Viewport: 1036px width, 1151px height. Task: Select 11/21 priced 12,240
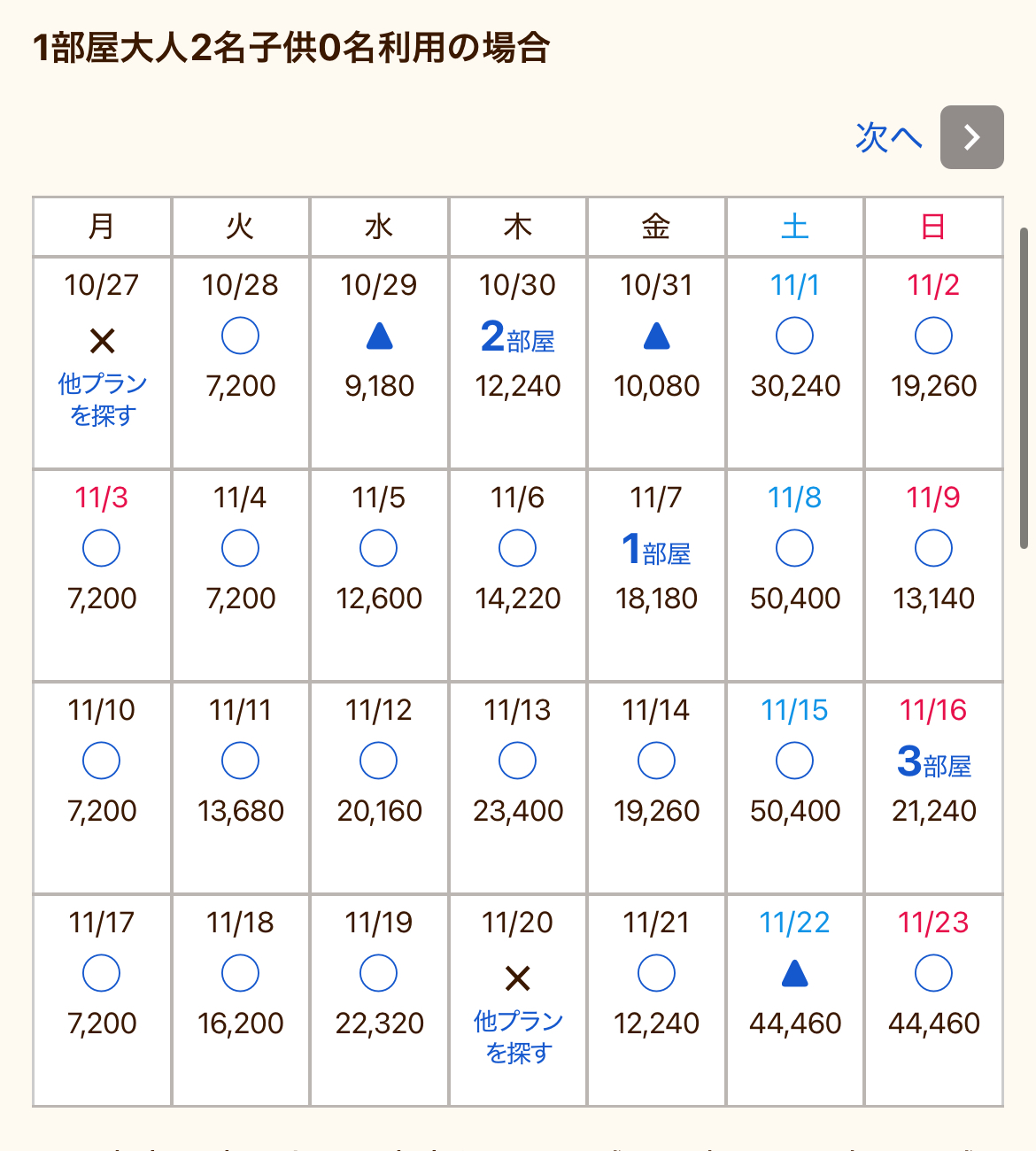point(656,975)
